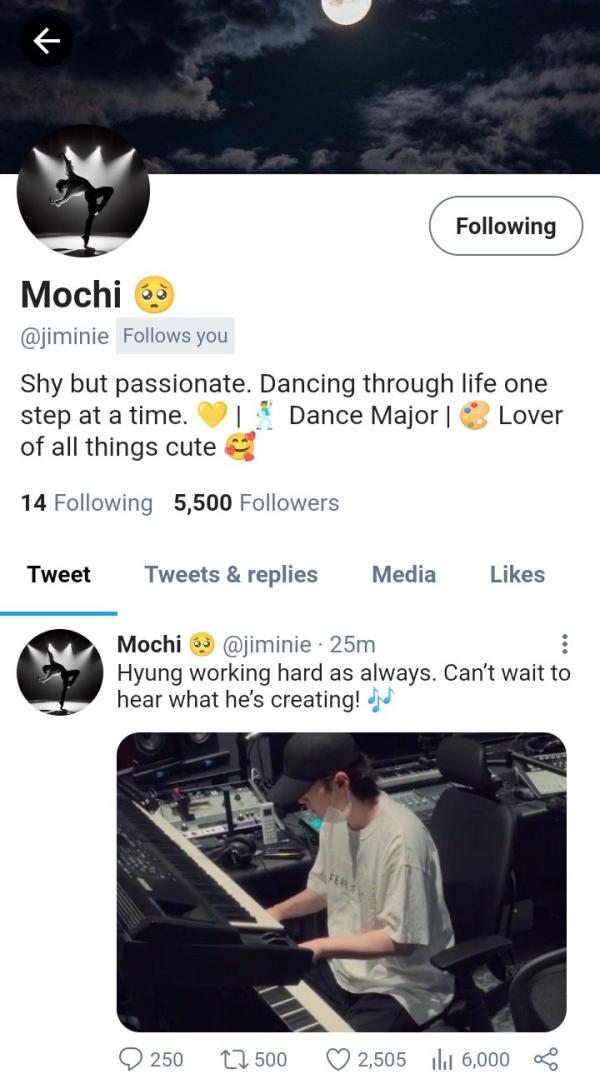The width and height of the screenshot is (600, 1084).
Task: Switch to the Media tab
Action: [404, 575]
